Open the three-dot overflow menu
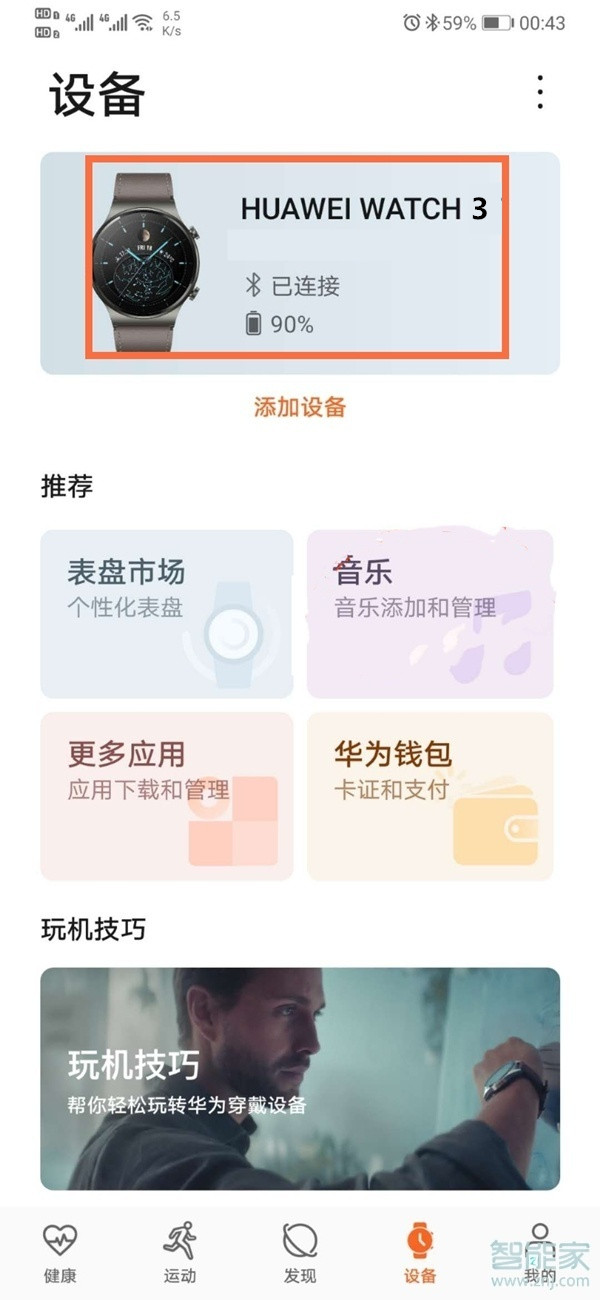This screenshot has width=600, height=1300. pos(540,92)
